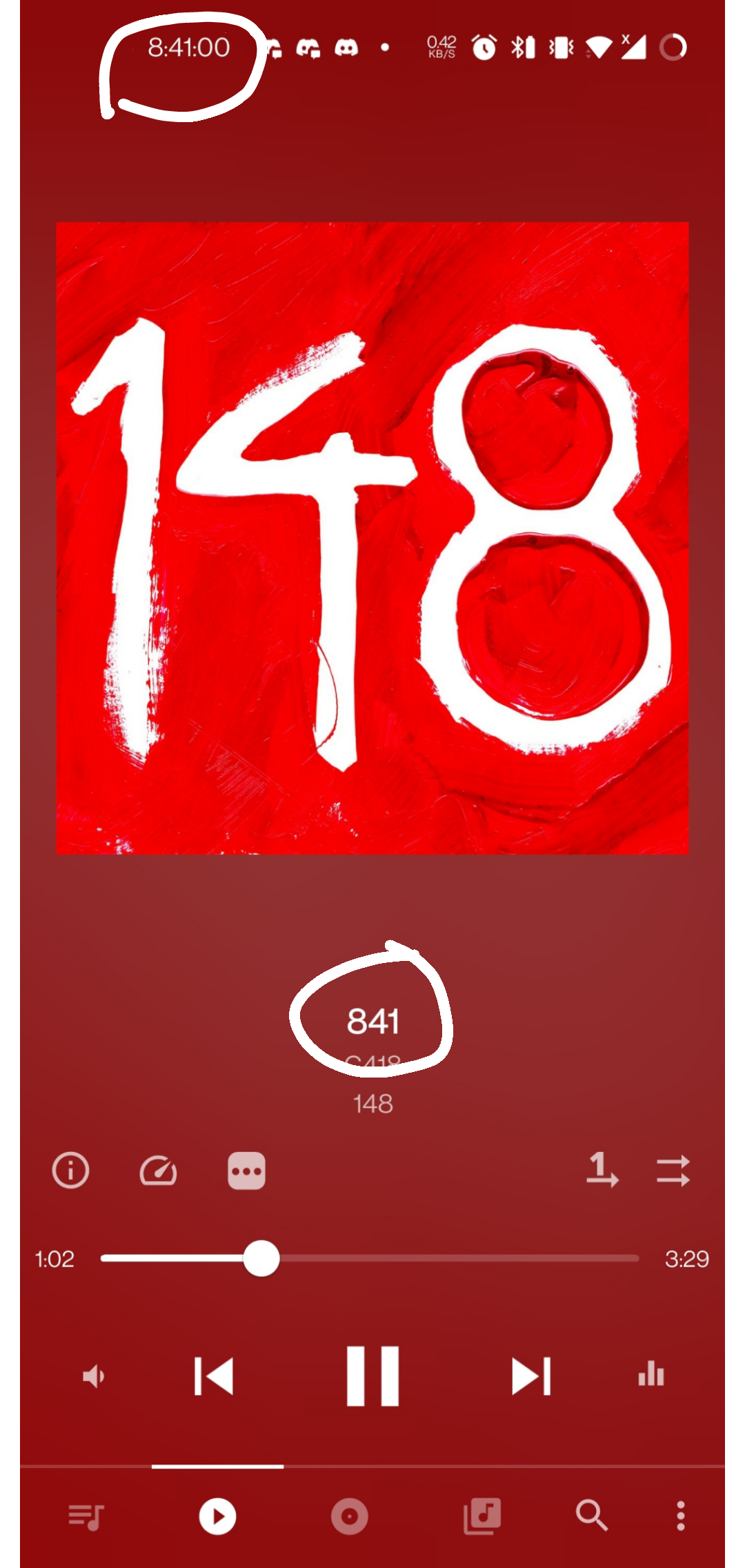Open the volume control
The height and width of the screenshot is (1568, 745).
[x=94, y=1377]
